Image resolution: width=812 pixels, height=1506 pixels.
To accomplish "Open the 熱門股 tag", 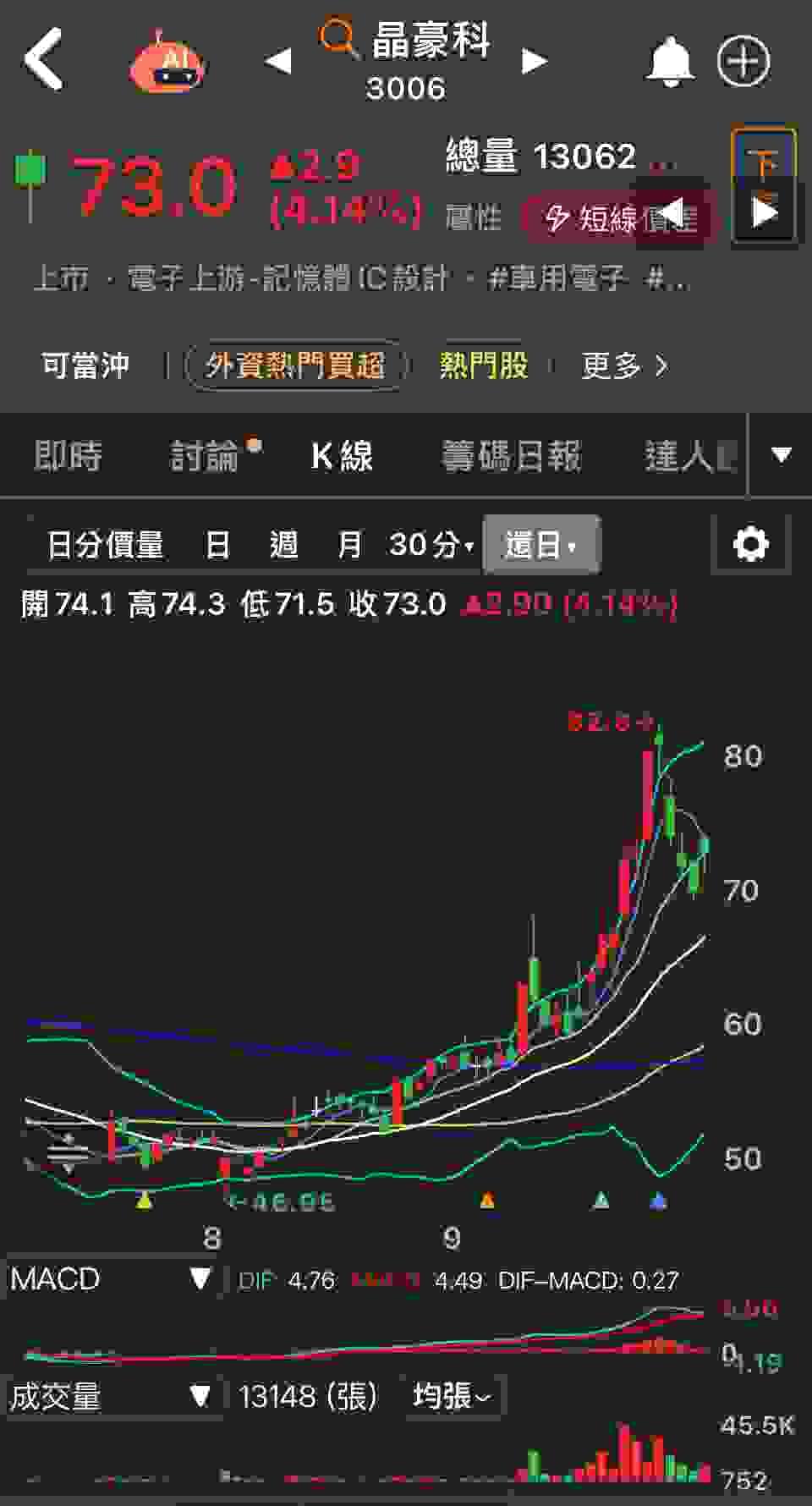I will [484, 366].
